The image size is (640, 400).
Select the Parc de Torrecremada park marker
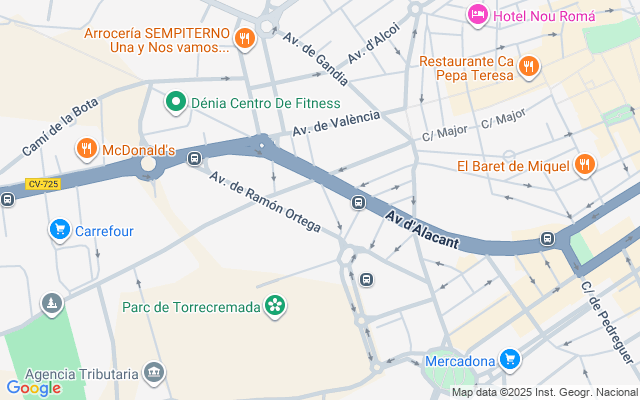tap(274, 306)
